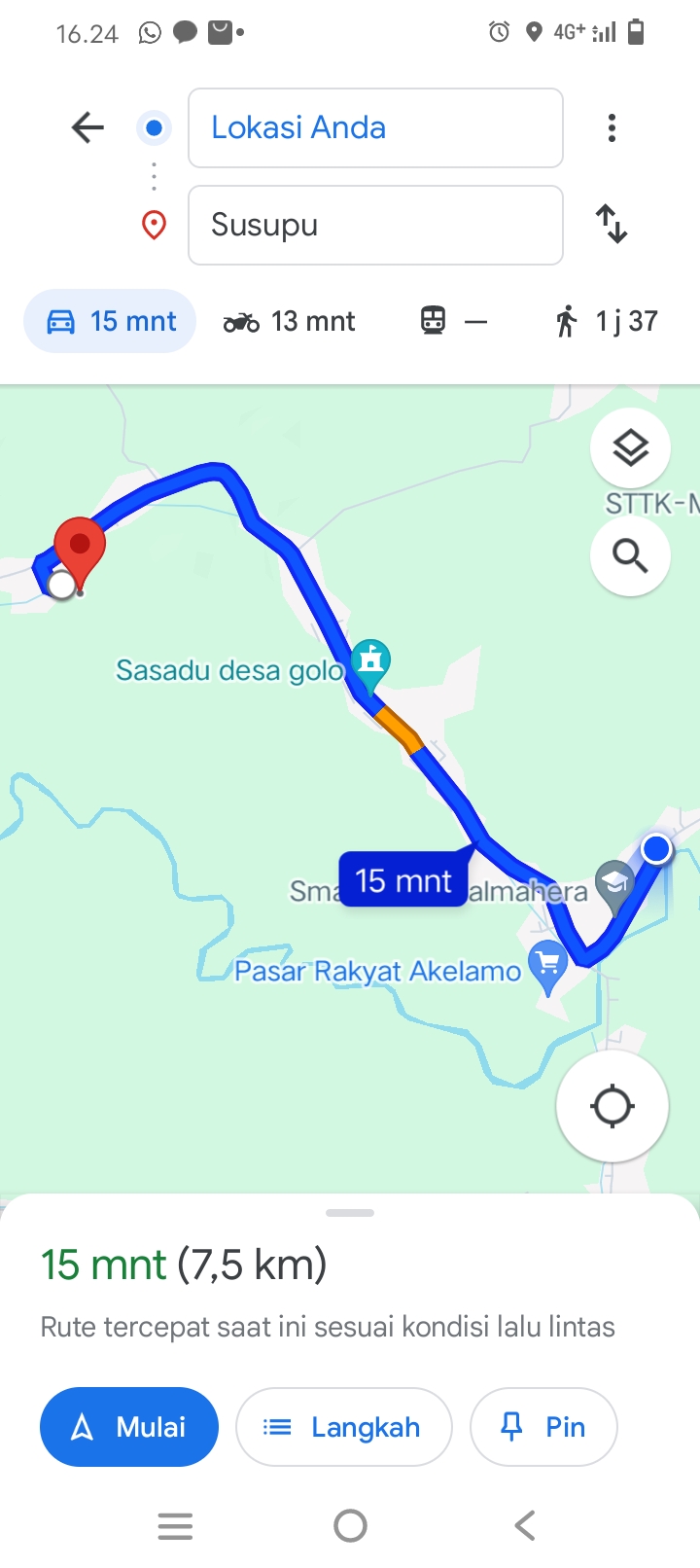700x1568 pixels.
Task: Open the three-dot overflow menu
Action: (x=612, y=127)
